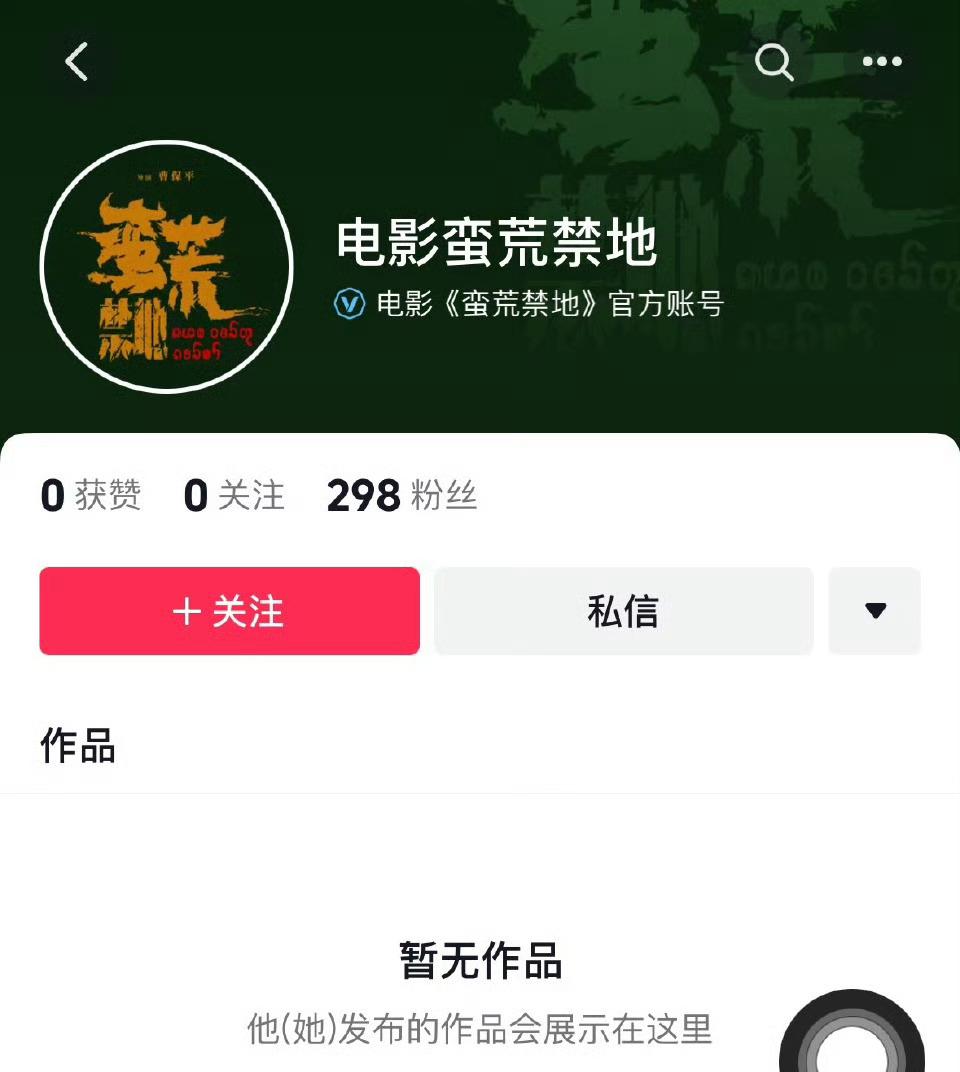View the 电影蛮荒禁地 profile avatar
This screenshot has height=1072, width=960.
coord(166,267)
